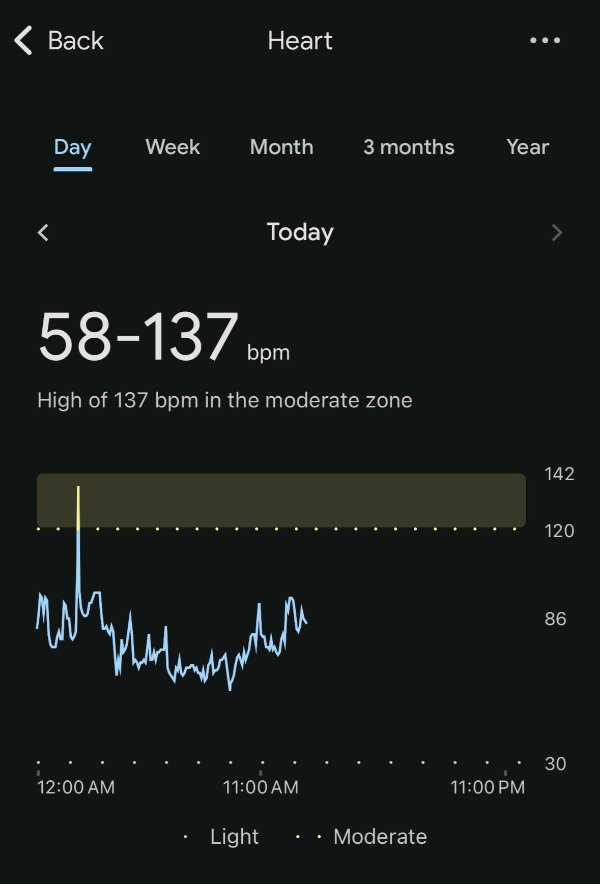Open the three-dot overflow menu
The height and width of the screenshot is (884, 600).
point(545,41)
